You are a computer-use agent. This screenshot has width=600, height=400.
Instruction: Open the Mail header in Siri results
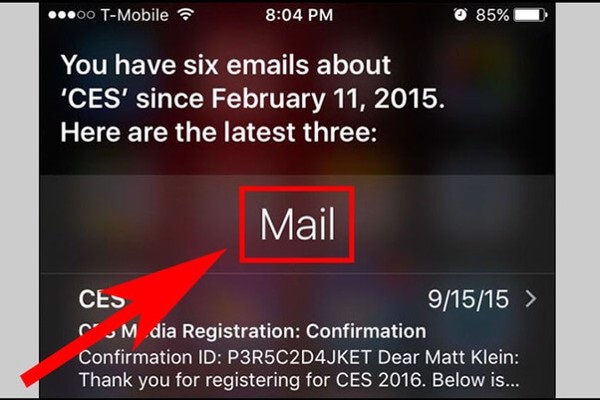(x=300, y=225)
